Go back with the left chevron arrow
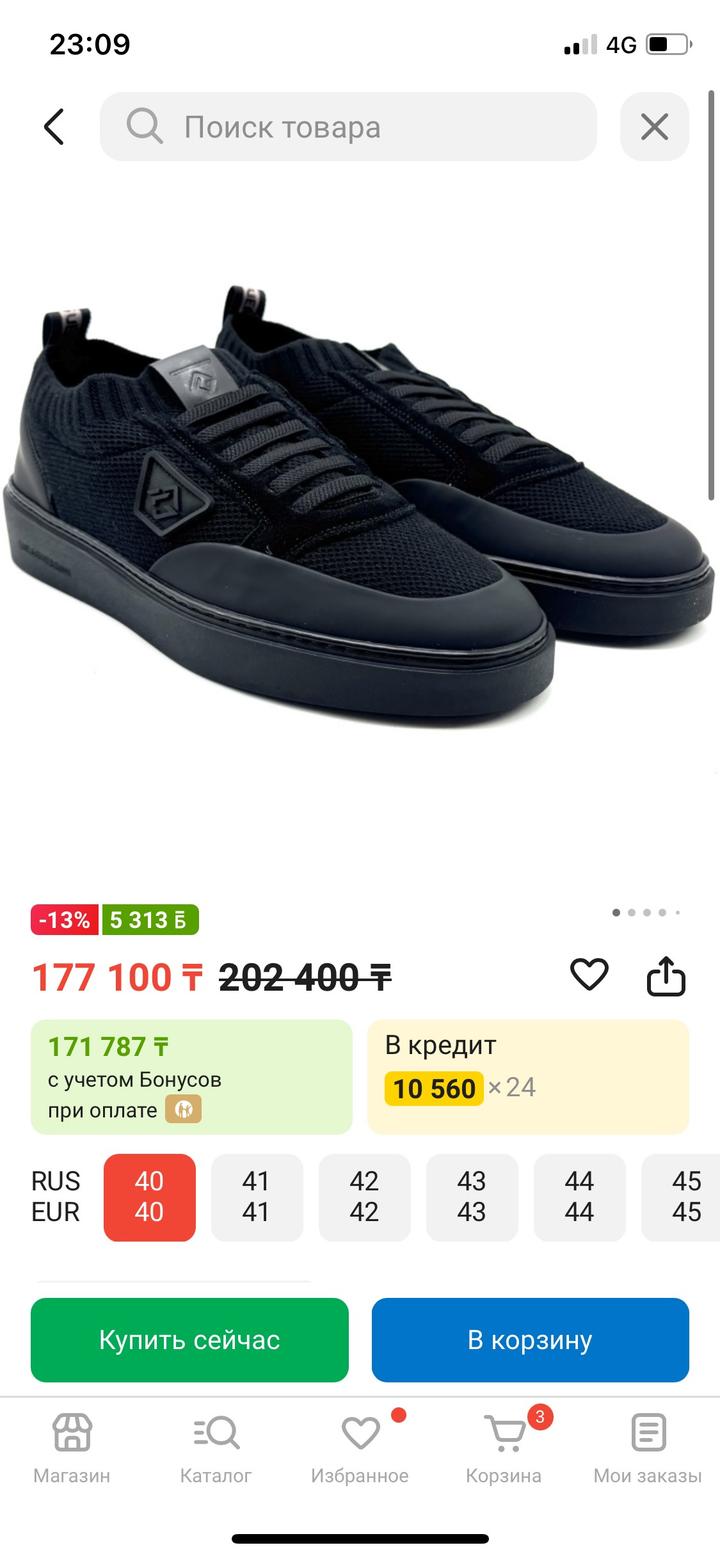The height and width of the screenshot is (1559, 720). pyautogui.click(x=52, y=126)
